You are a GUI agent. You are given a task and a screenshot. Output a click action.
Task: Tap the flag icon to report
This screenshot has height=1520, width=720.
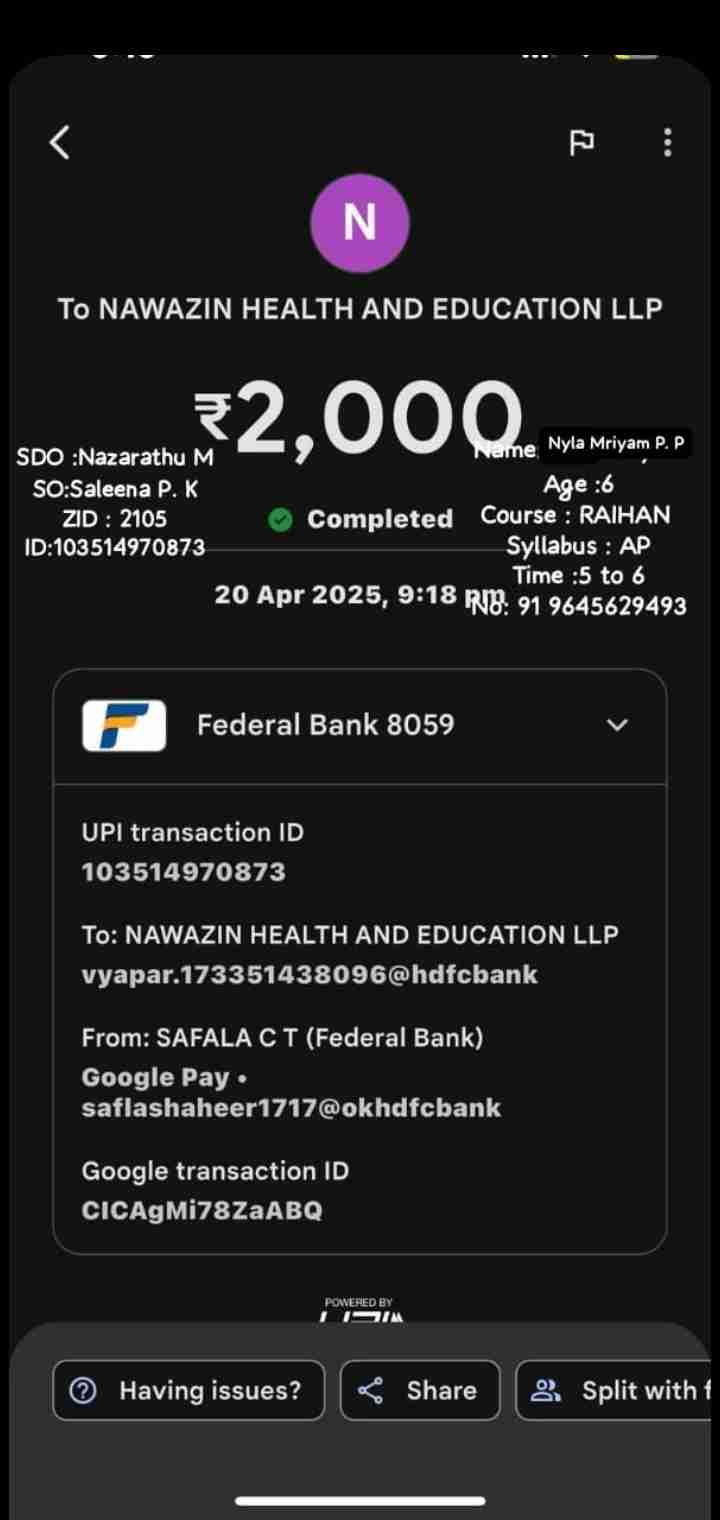tap(581, 143)
